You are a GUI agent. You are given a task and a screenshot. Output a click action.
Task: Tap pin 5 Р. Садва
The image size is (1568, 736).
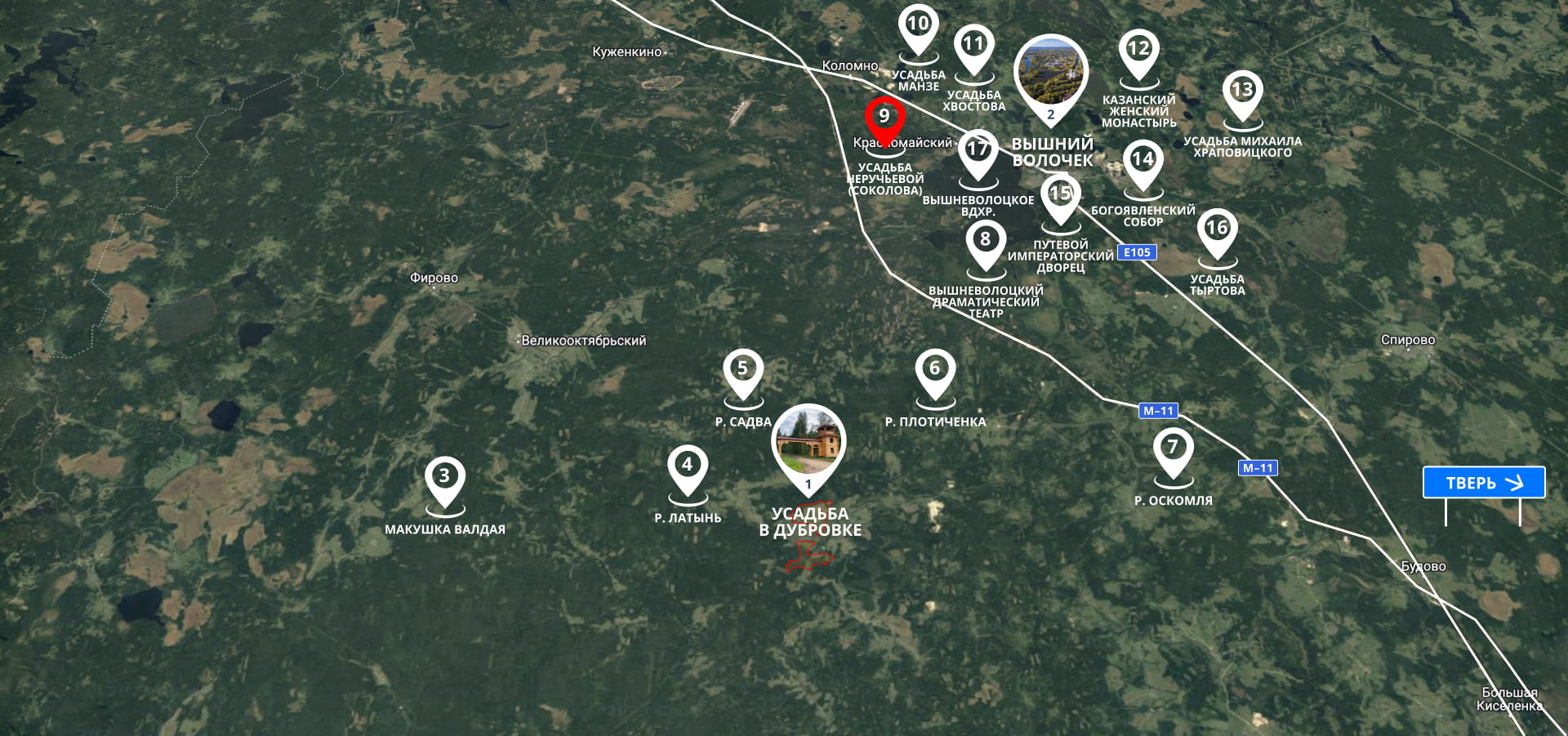[742, 369]
